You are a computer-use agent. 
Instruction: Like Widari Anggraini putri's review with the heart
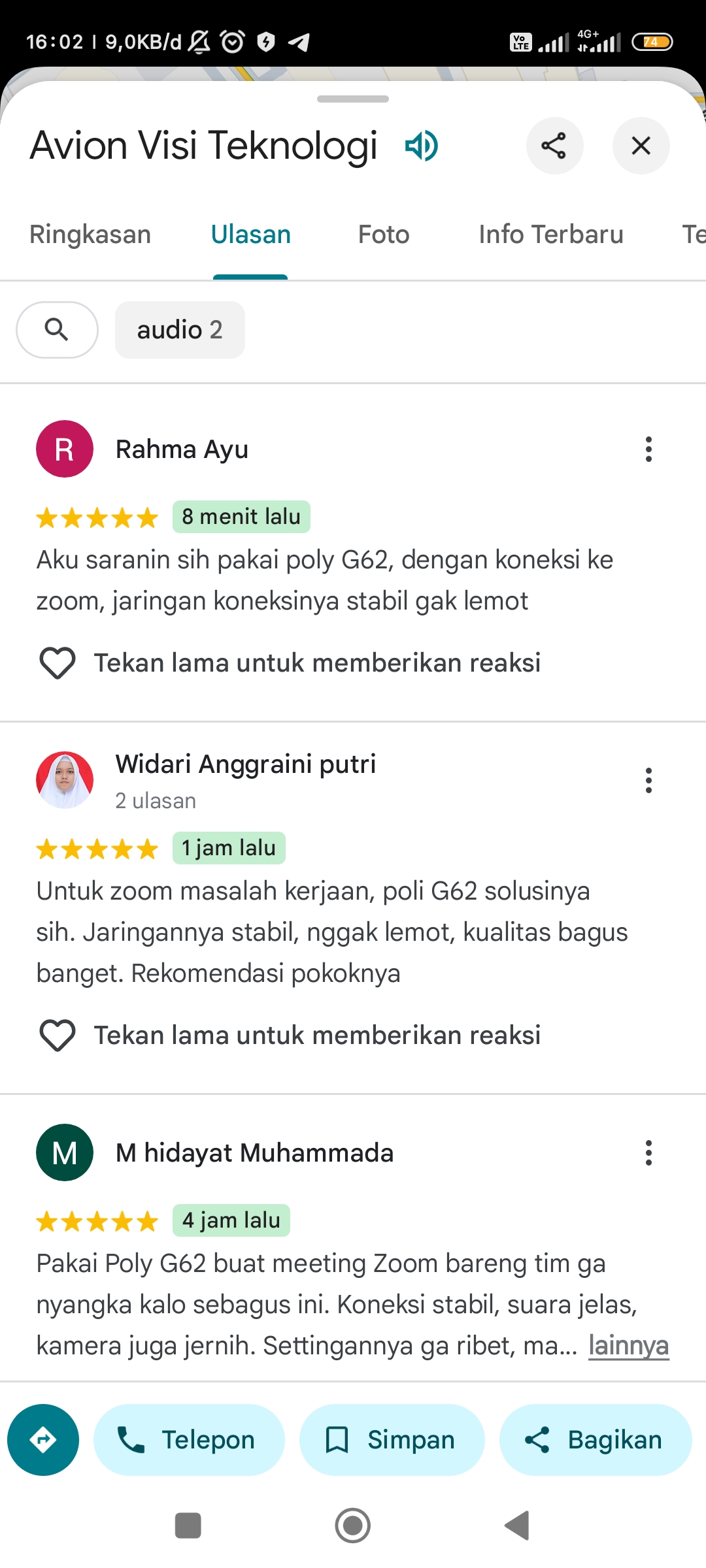tap(58, 1036)
